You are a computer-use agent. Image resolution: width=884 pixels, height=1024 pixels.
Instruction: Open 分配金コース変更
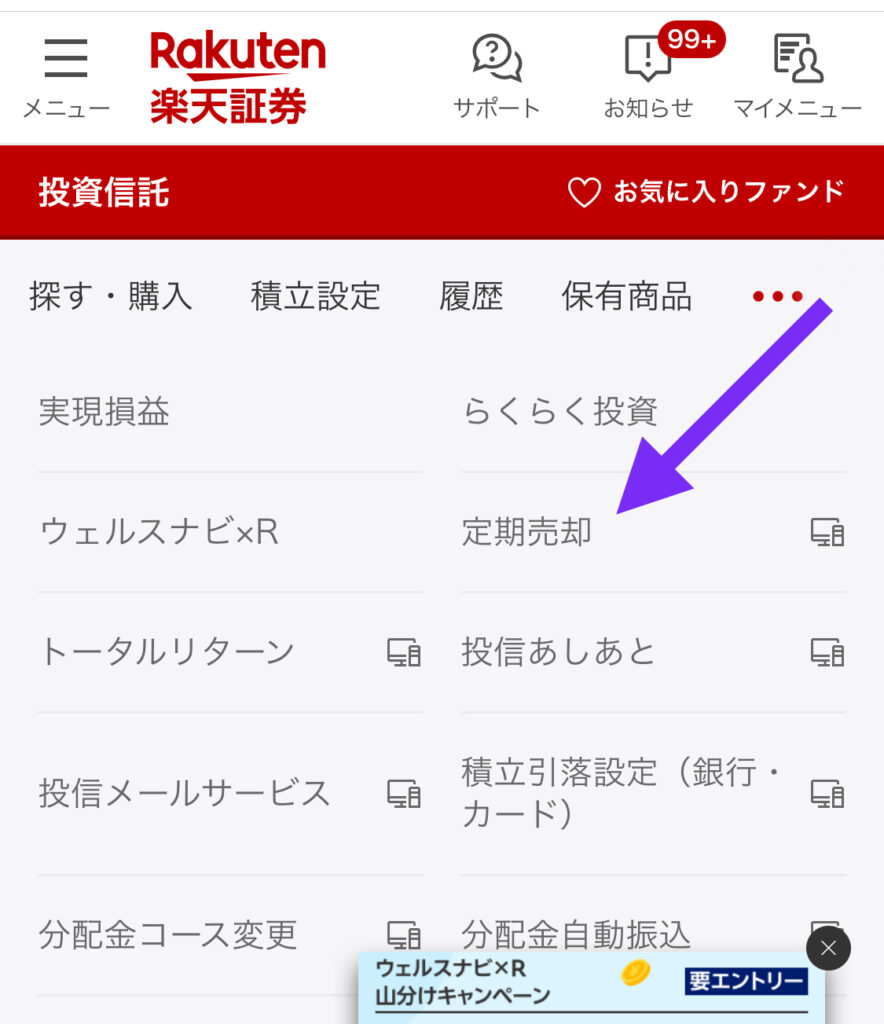[169, 934]
